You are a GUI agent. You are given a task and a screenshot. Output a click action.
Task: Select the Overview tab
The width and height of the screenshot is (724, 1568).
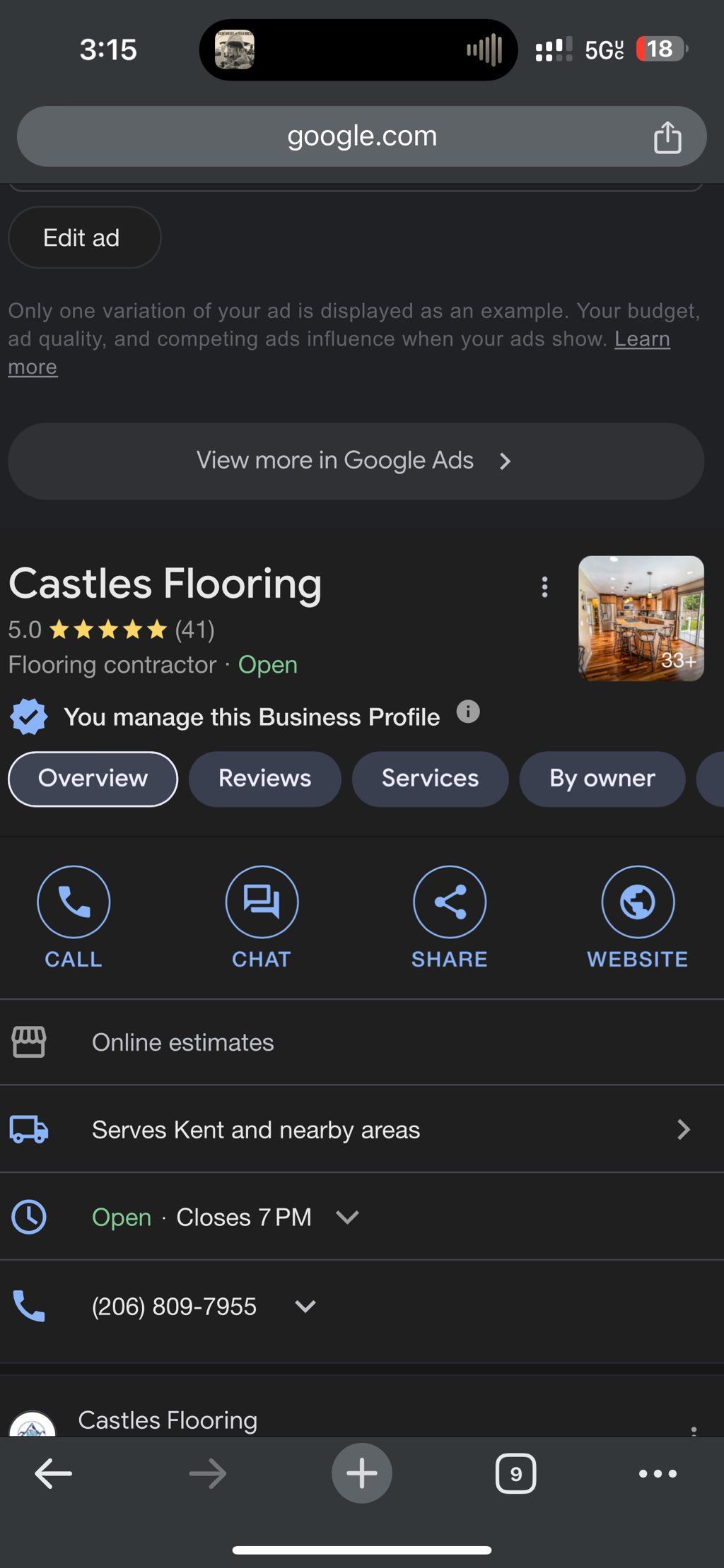pyautogui.click(x=93, y=779)
